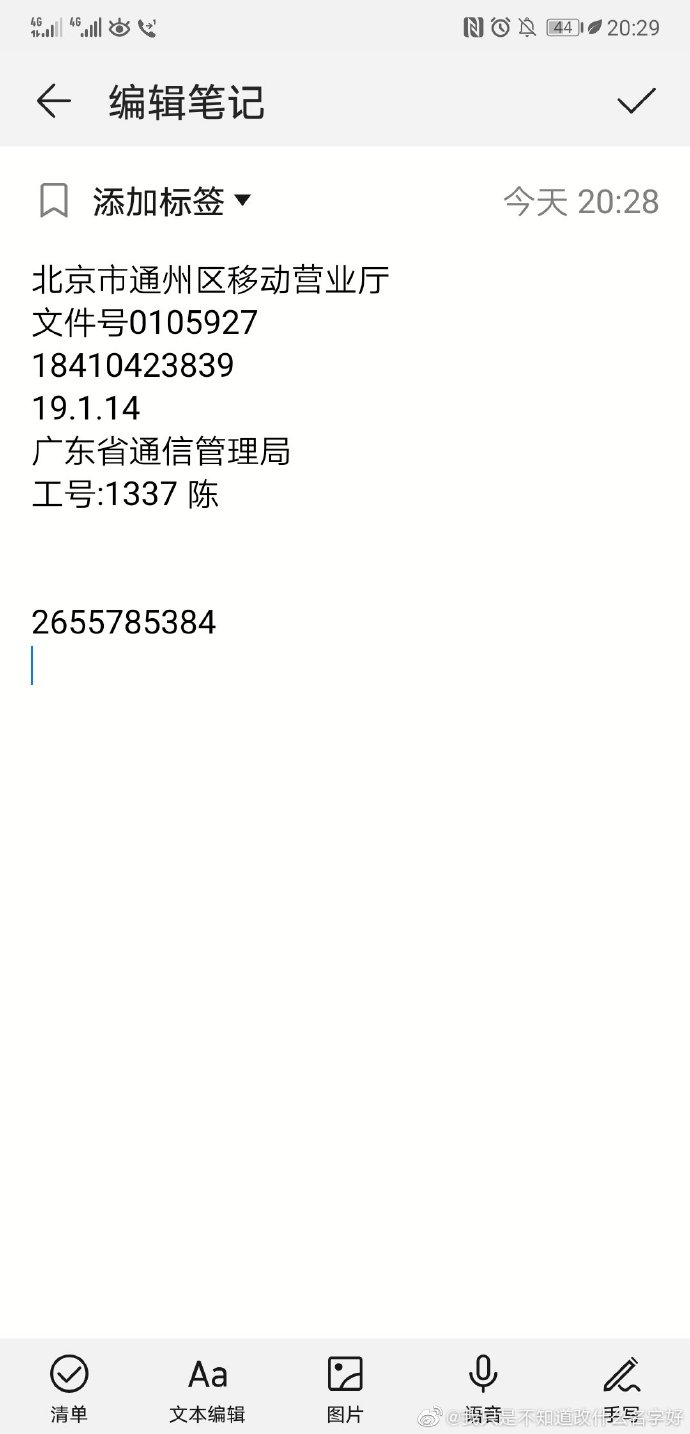Start voice input with 语音
This screenshot has width=690, height=1434.
[483, 1389]
